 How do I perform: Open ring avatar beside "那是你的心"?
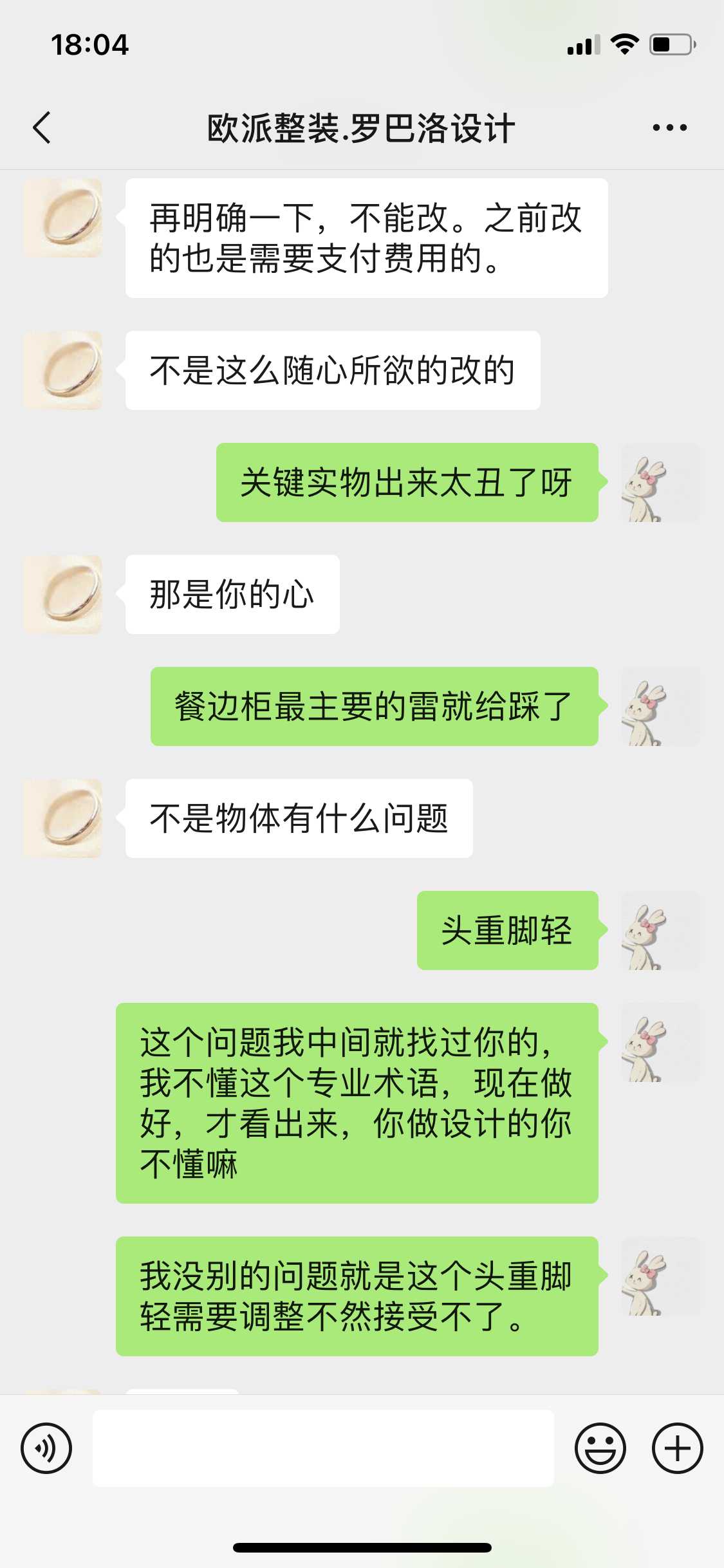coord(62,594)
